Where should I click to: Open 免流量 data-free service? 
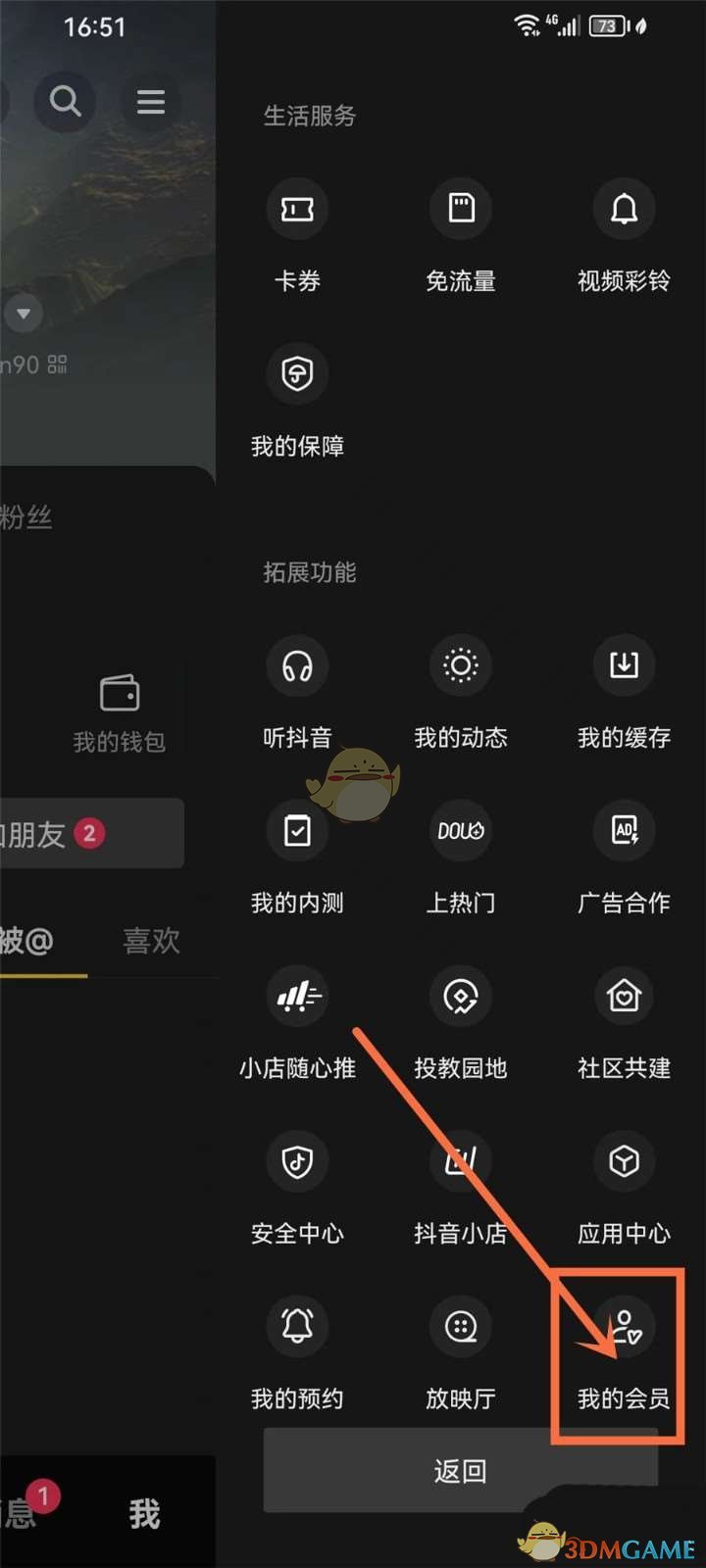pos(461,210)
